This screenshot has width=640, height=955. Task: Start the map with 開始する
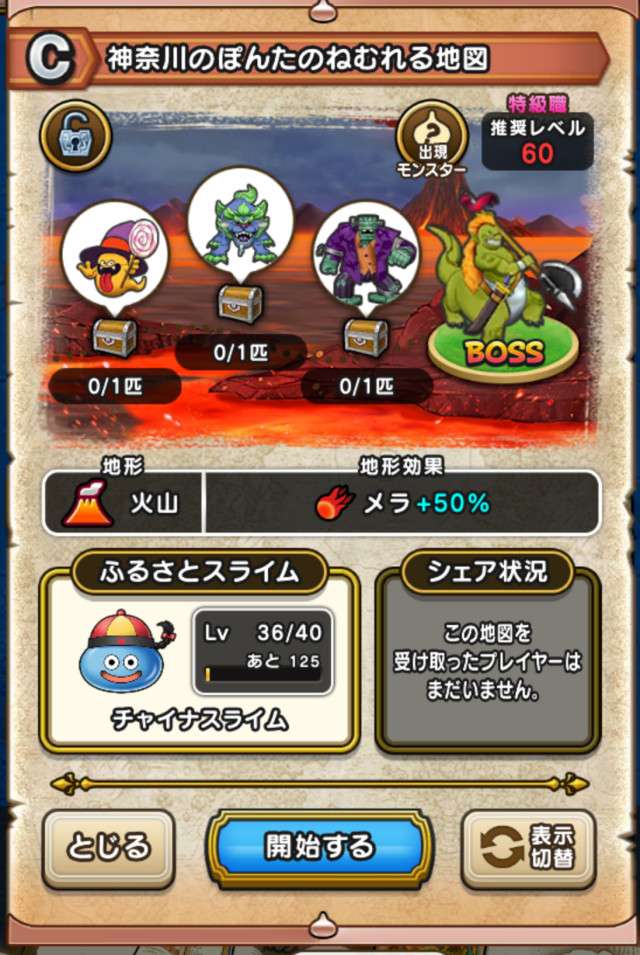click(320, 847)
